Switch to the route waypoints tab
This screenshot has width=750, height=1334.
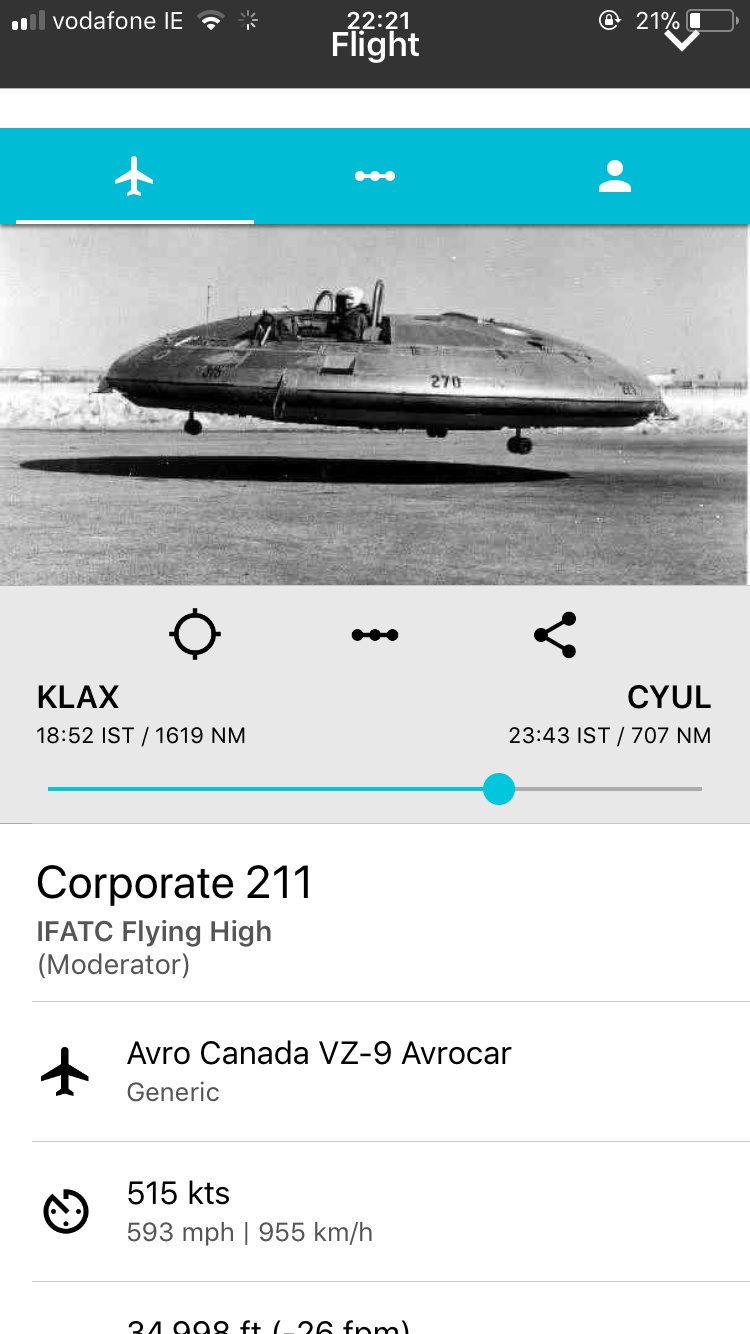(375, 177)
